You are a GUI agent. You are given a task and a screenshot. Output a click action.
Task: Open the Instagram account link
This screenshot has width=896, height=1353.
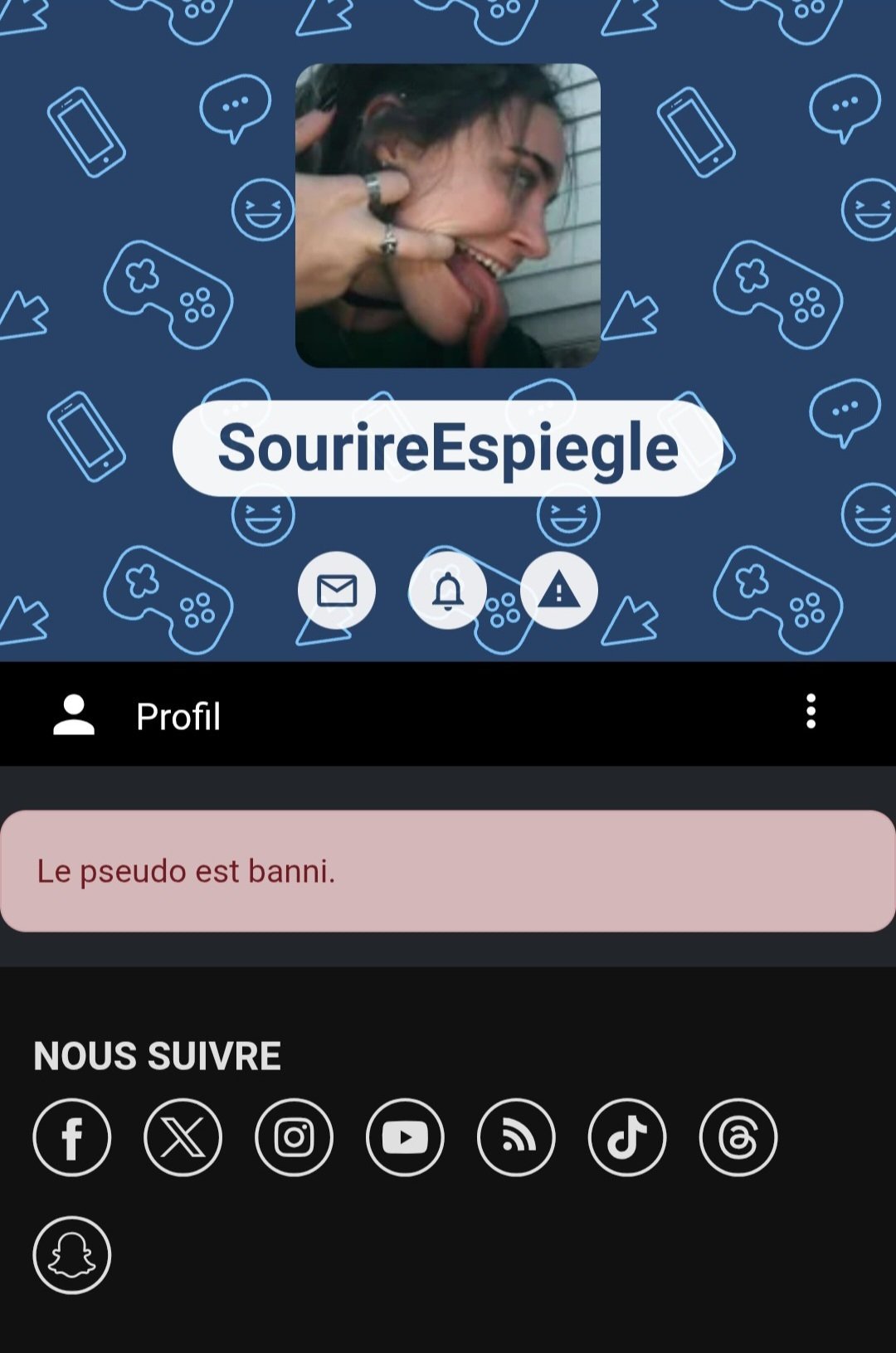click(x=294, y=1137)
